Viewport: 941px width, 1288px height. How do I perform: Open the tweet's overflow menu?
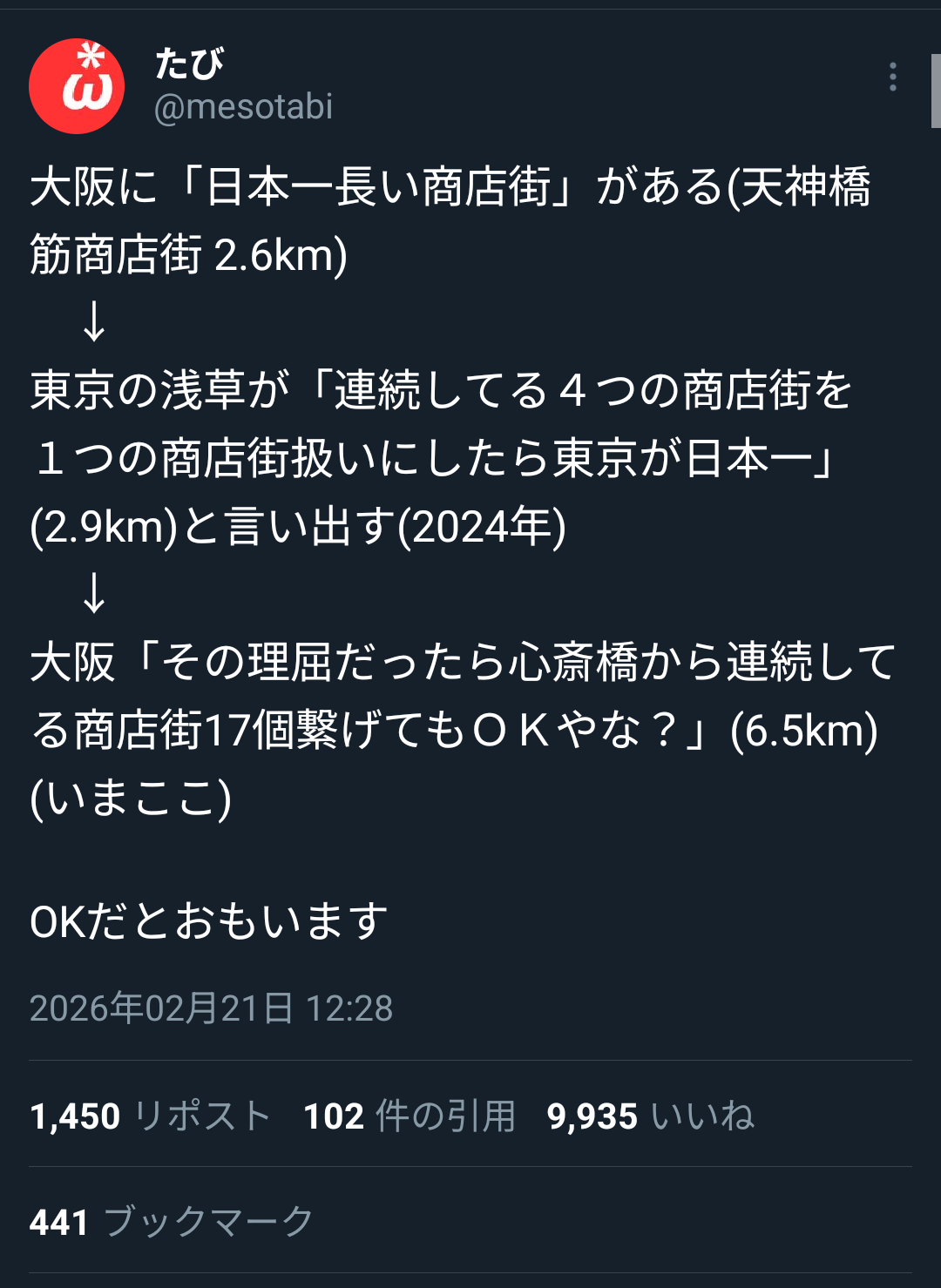pyautogui.click(x=892, y=77)
